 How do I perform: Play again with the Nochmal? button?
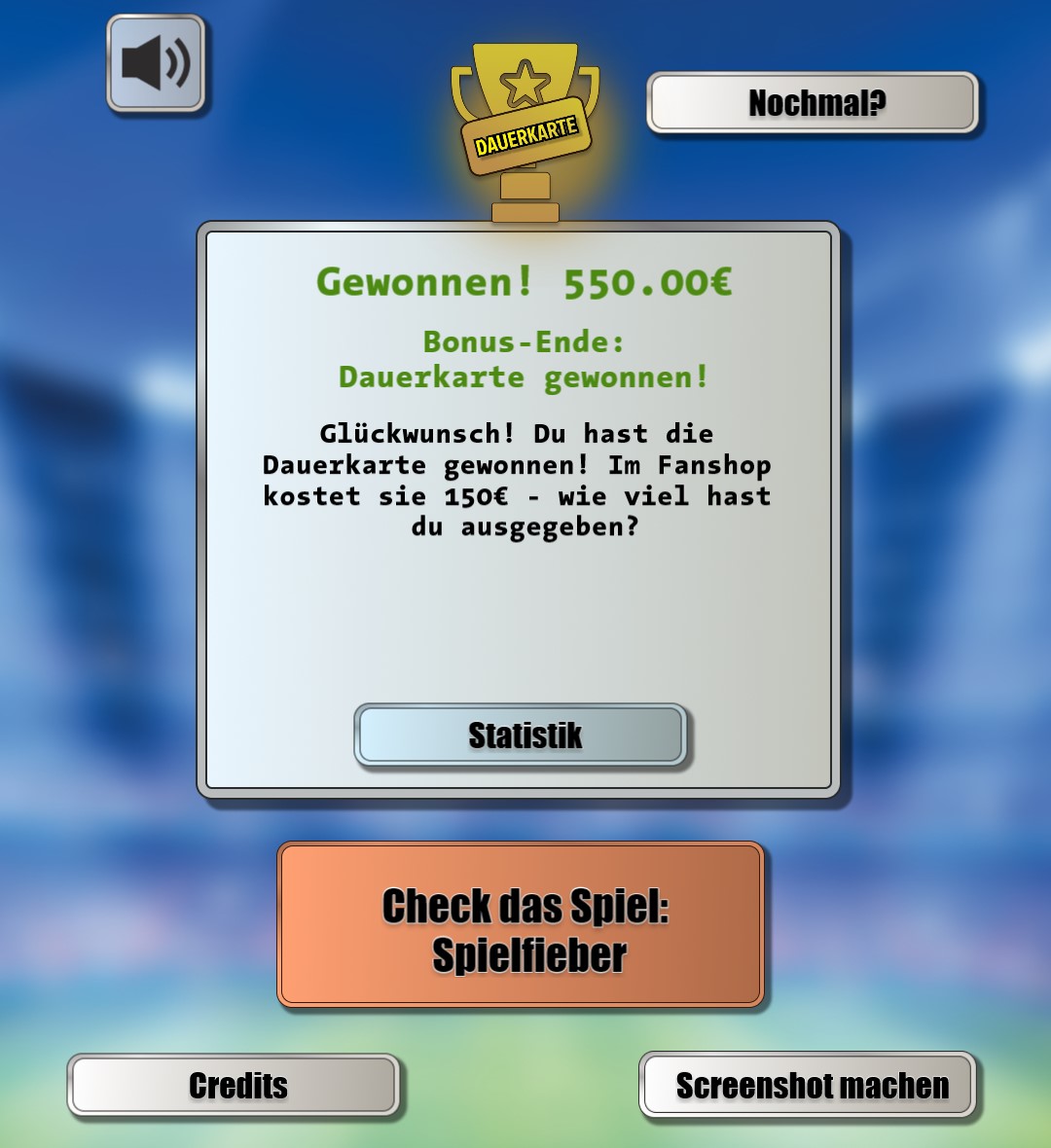click(x=813, y=102)
